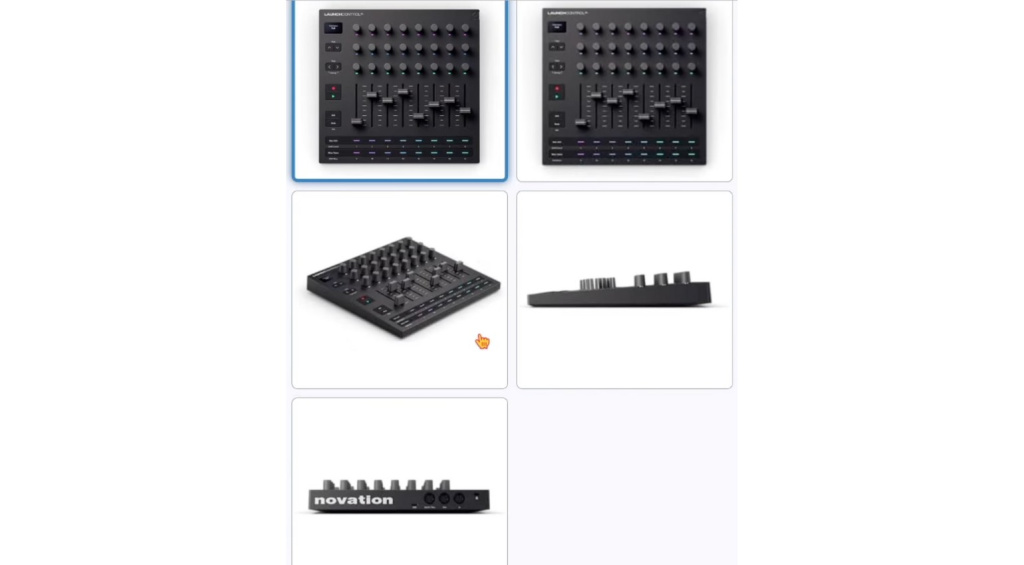View the side profile image
The image size is (1024, 565).
pos(624,289)
